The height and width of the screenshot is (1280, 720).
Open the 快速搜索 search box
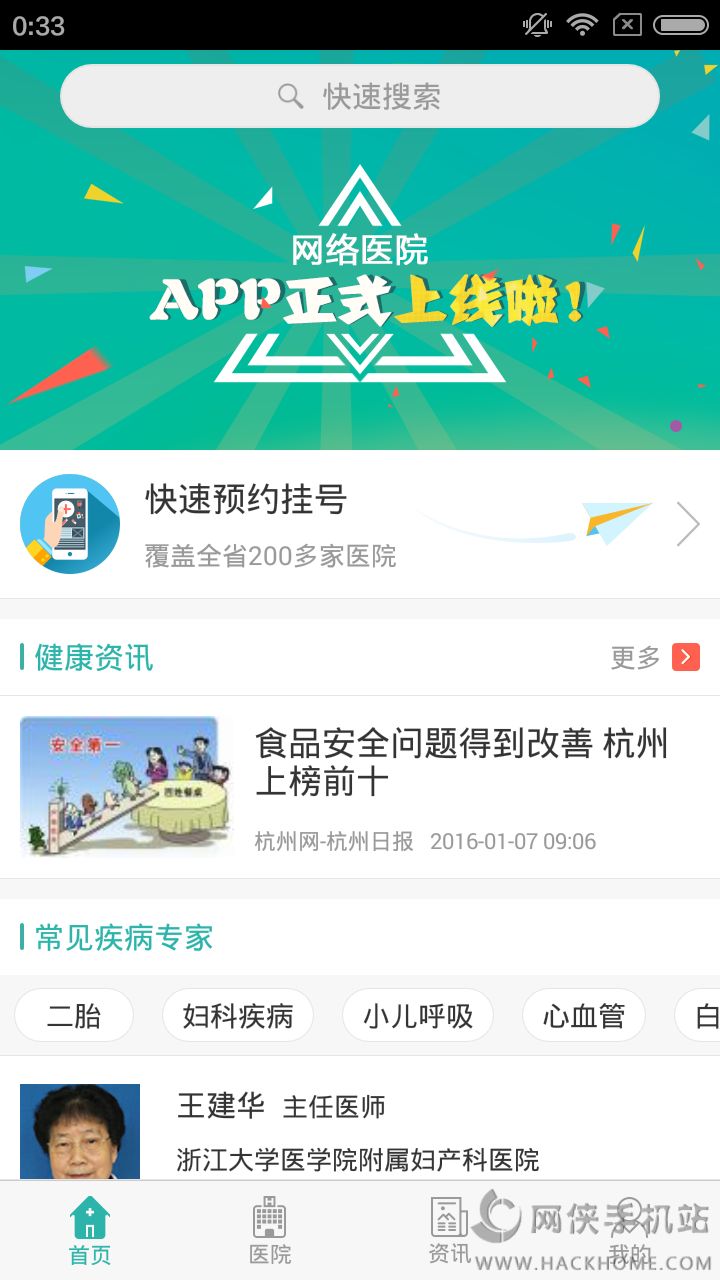point(360,97)
